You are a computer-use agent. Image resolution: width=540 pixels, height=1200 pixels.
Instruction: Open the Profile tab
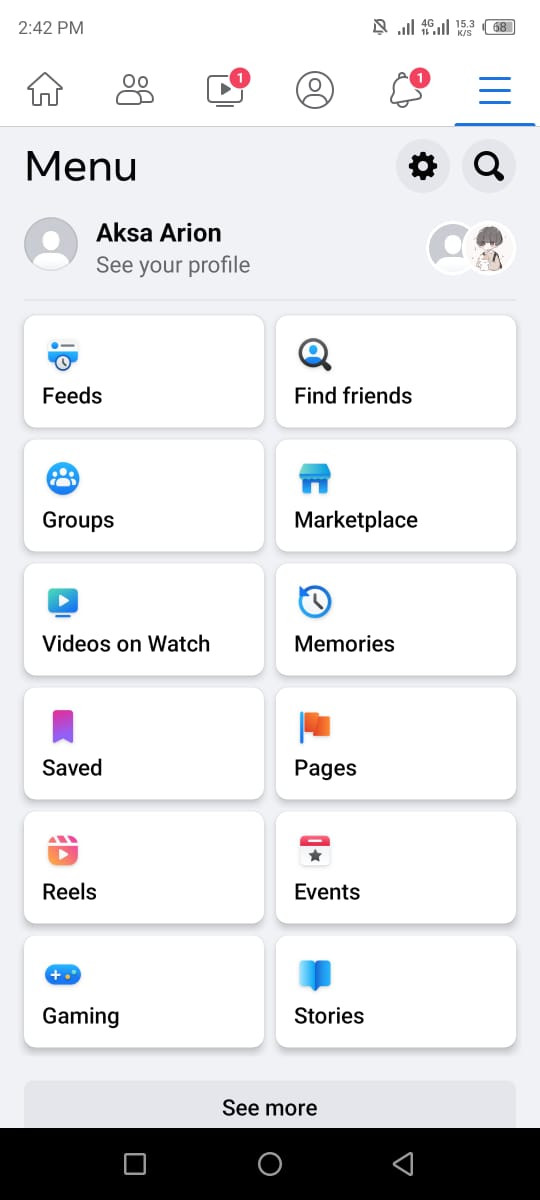click(x=315, y=90)
